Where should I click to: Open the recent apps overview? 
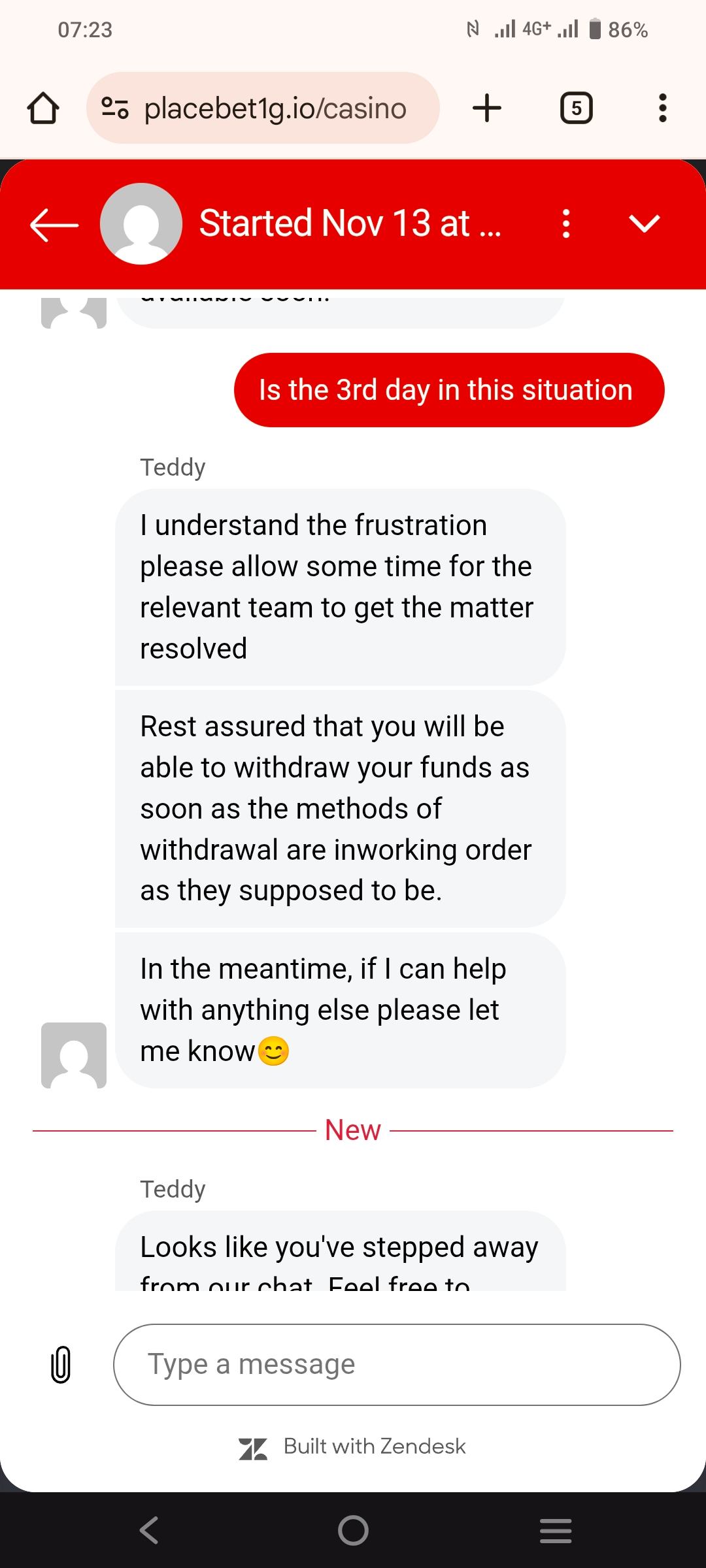click(556, 1530)
